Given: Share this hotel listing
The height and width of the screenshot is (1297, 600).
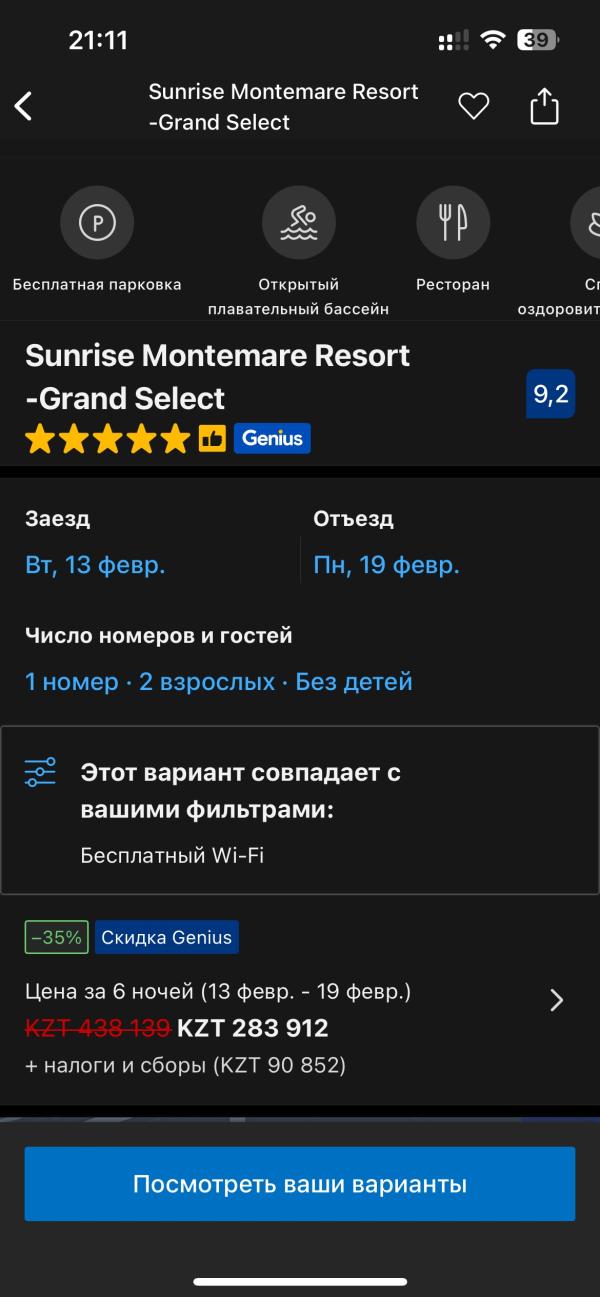Looking at the screenshot, I should coord(544,106).
